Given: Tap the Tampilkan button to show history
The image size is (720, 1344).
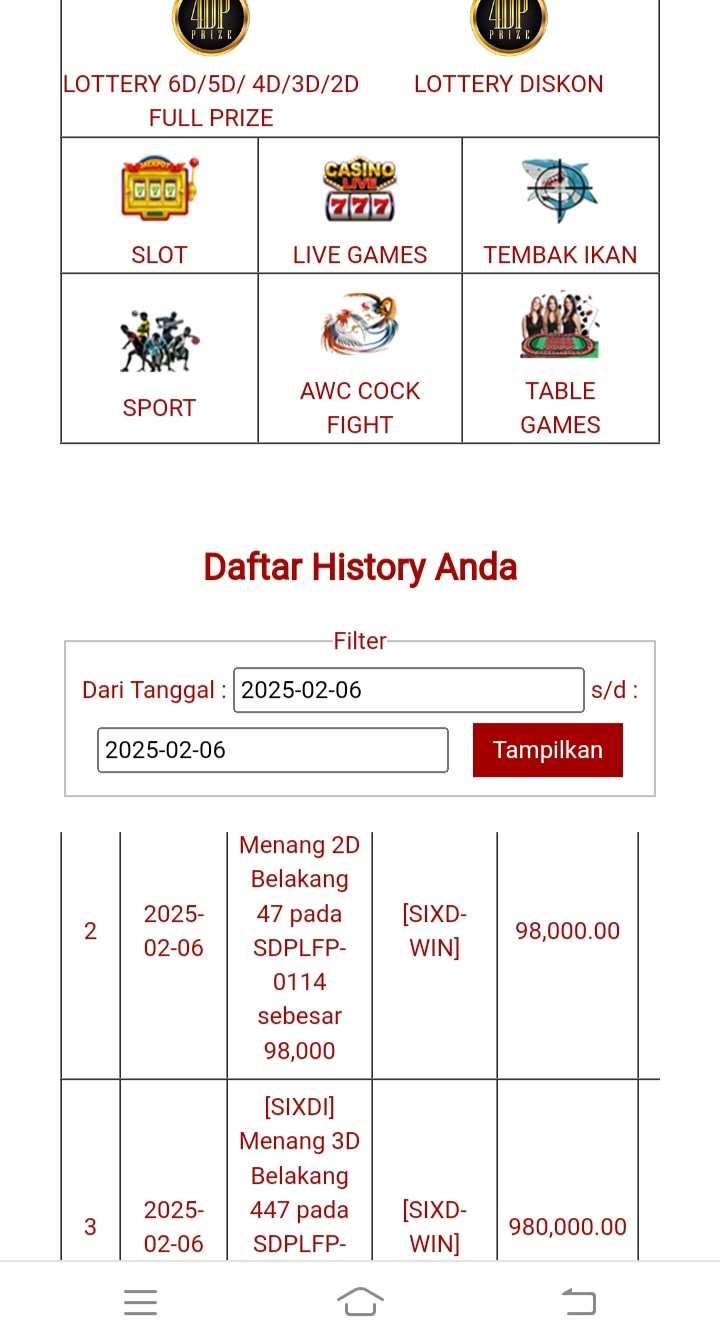Looking at the screenshot, I should point(548,750).
